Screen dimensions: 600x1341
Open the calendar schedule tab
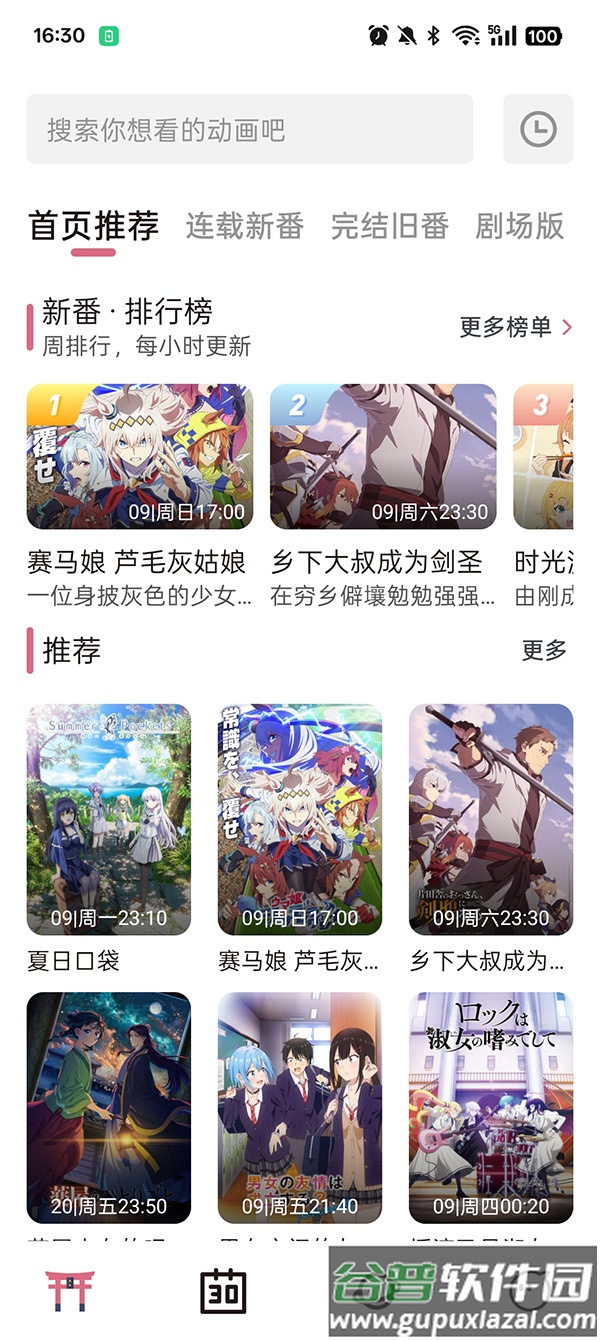point(223,1292)
